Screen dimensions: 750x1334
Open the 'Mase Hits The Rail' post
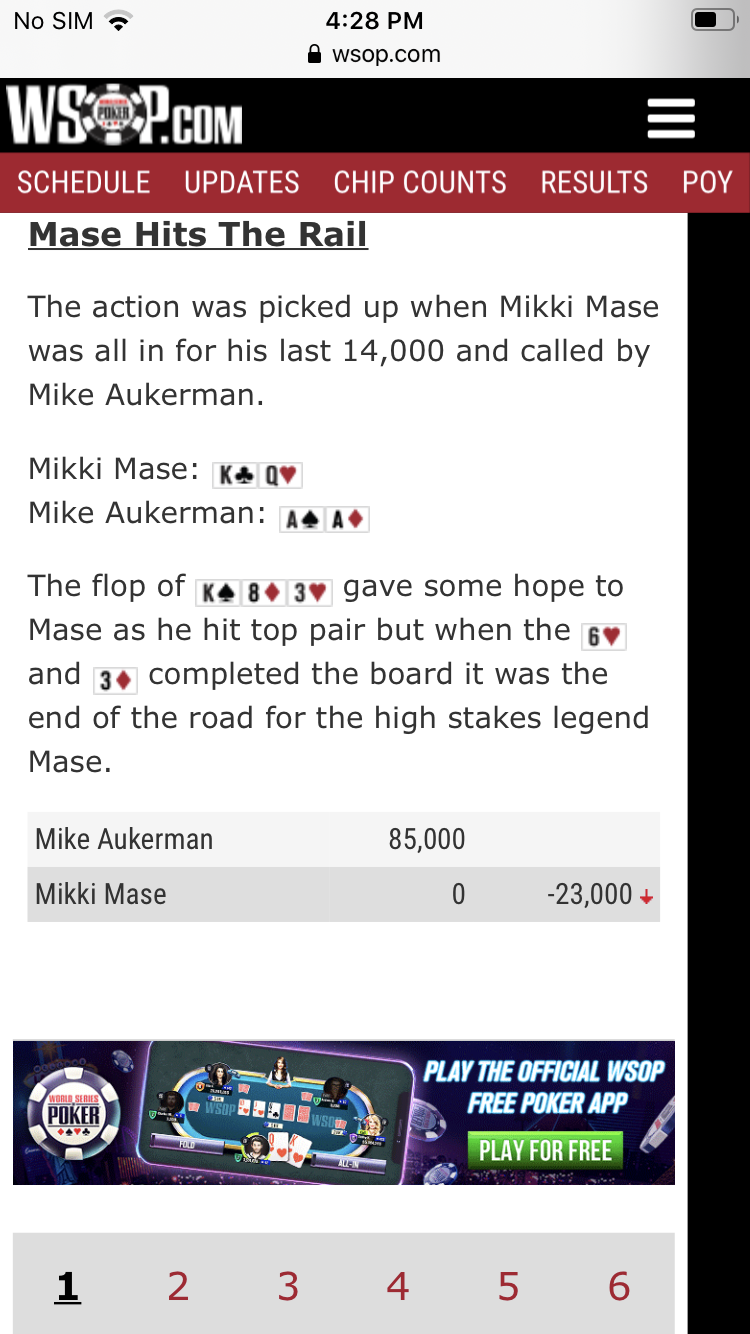(198, 234)
